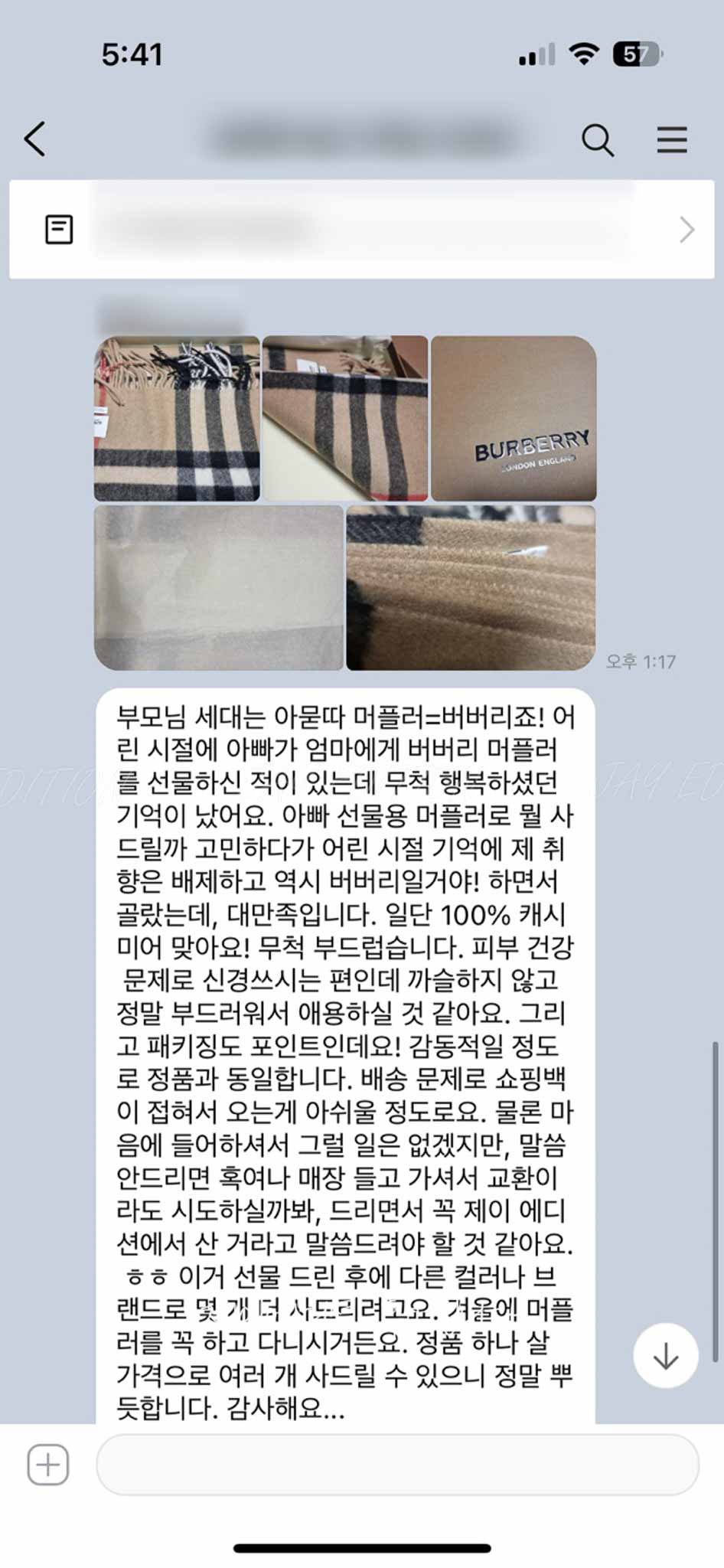This screenshot has width=724, height=1568.
Task: Jump to the latest message with down arrow
Action: (x=665, y=1355)
